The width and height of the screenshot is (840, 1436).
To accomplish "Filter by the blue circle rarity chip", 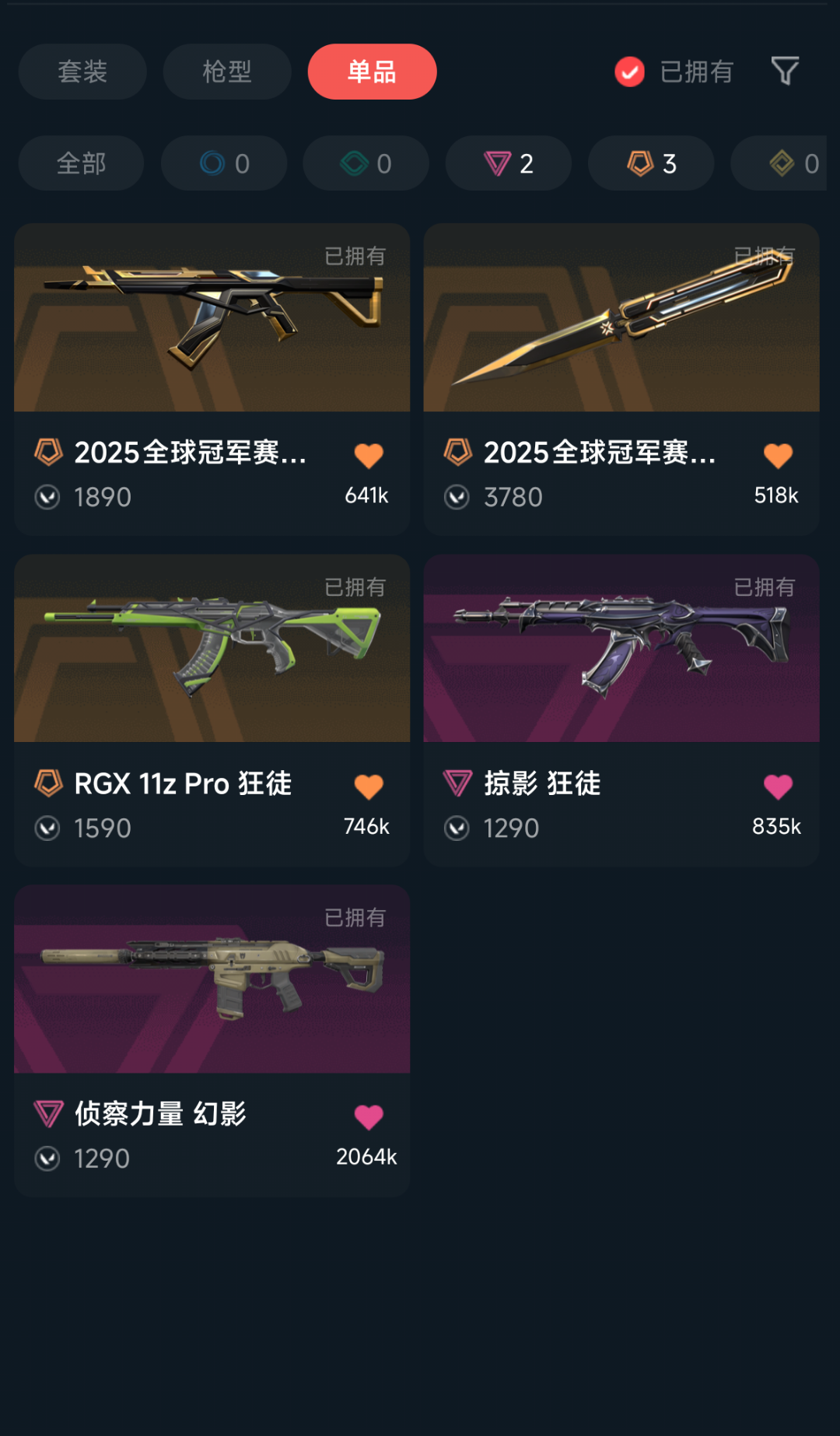I will pos(224,163).
